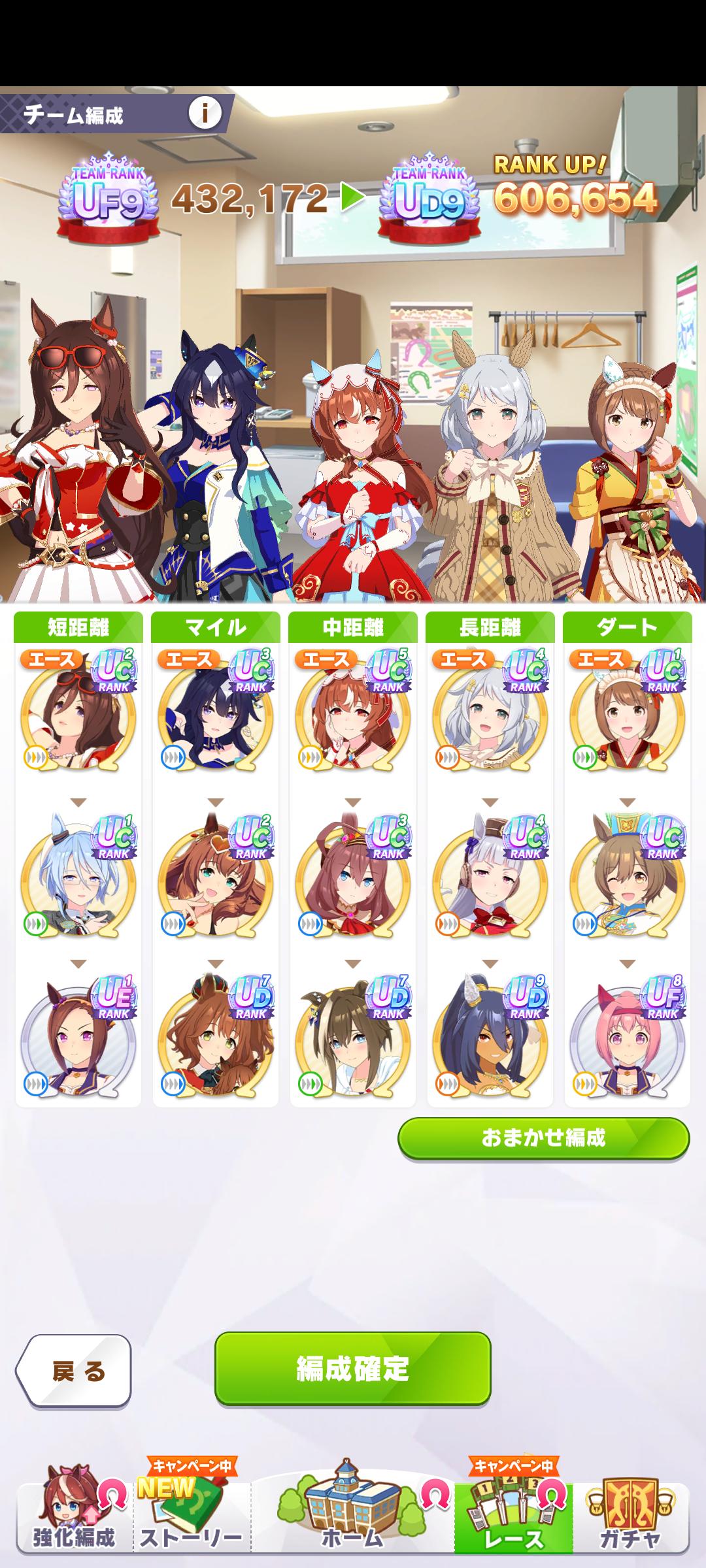Screen dimensions: 706x1568
Task: Tap the おまかせ編成 auto-formation button
Action: click(543, 1138)
